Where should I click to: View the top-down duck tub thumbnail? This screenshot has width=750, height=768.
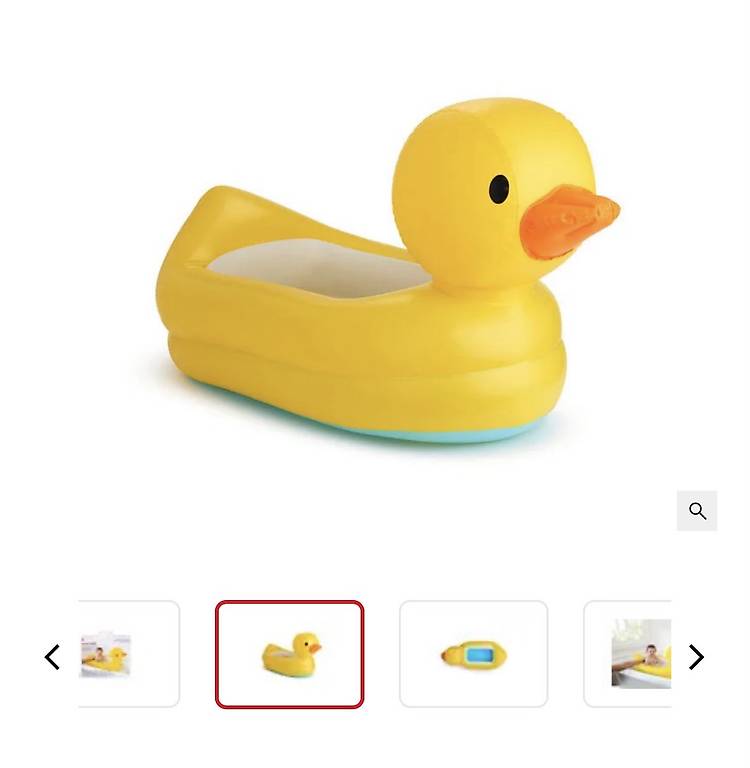pyautogui.click(x=474, y=654)
